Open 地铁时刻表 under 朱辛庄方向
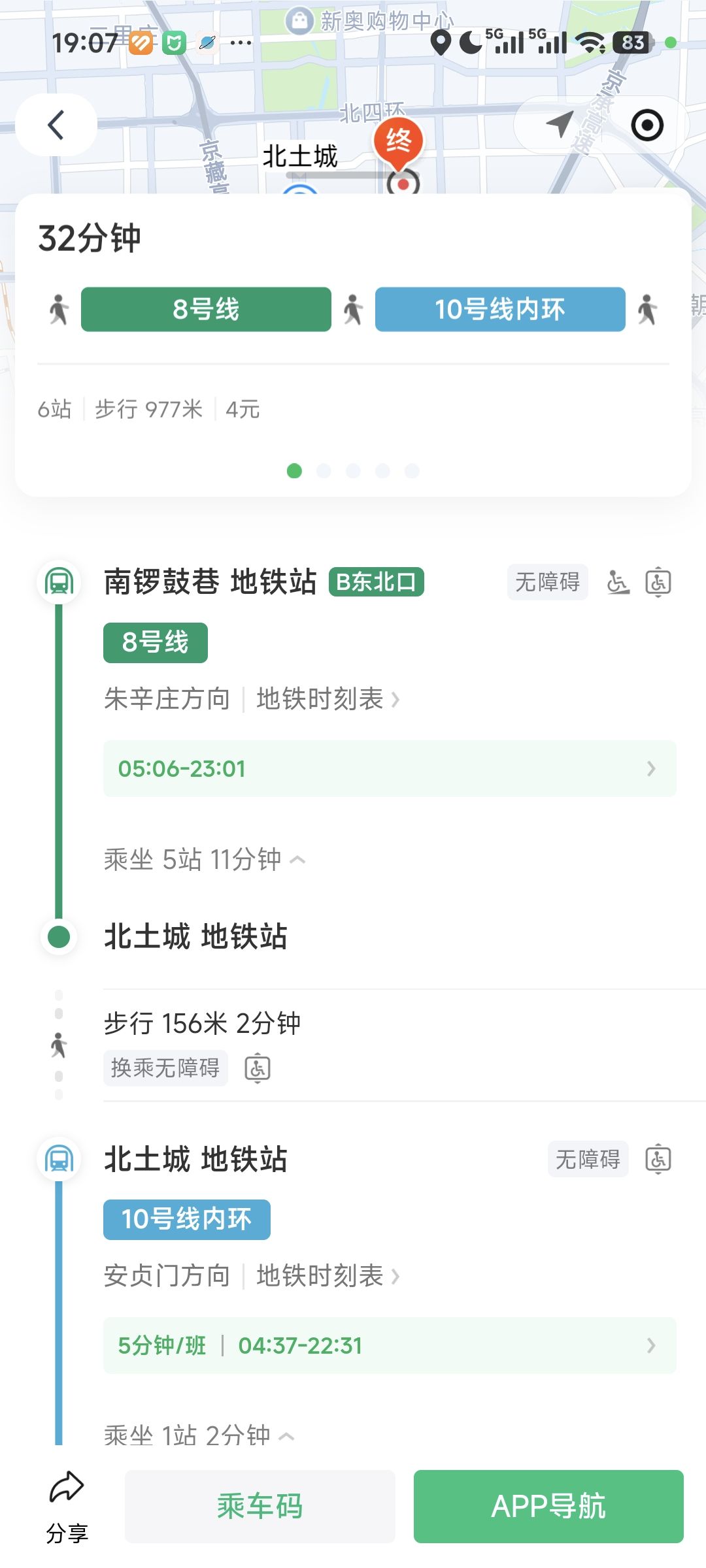This screenshot has height=1568, width=706. click(328, 699)
